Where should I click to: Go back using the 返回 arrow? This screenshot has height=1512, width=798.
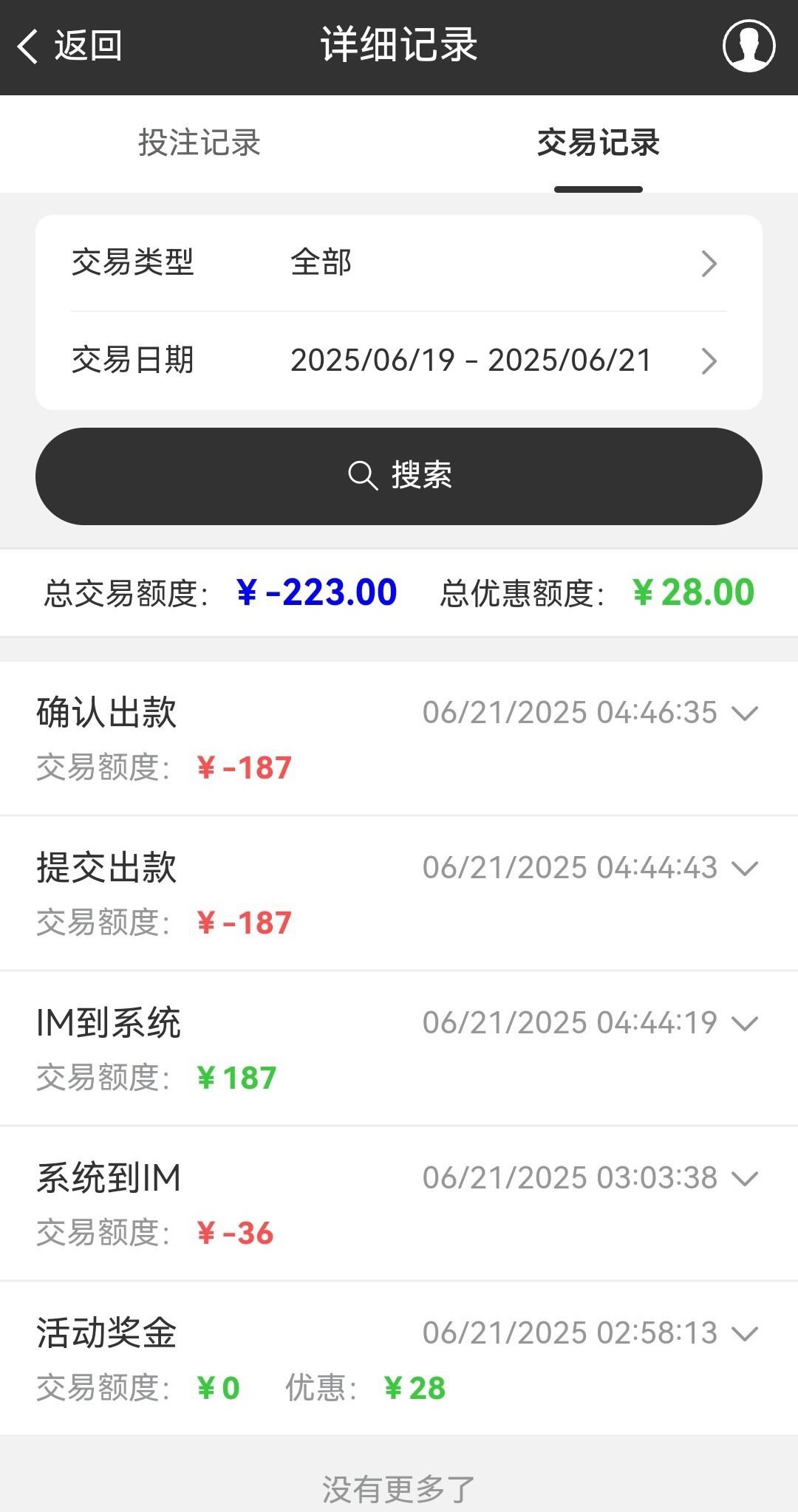pyautogui.click(x=69, y=46)
